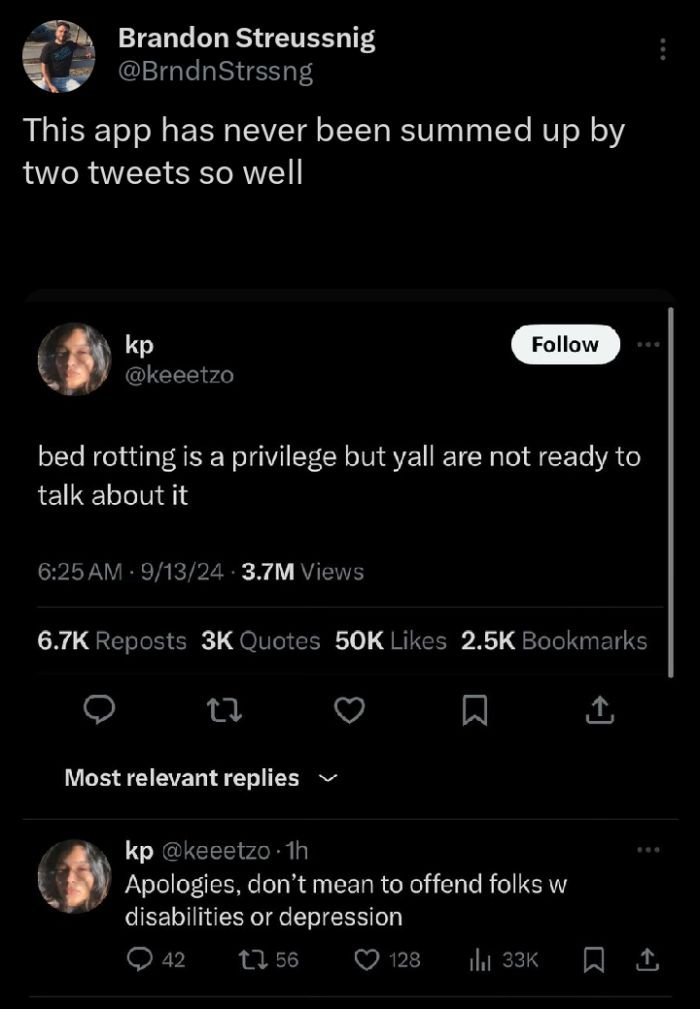This screenshot has height=1009, width=700.
Task: Visit the @BrndnStrssng profile via name
Action: click(x=246, y=39)
